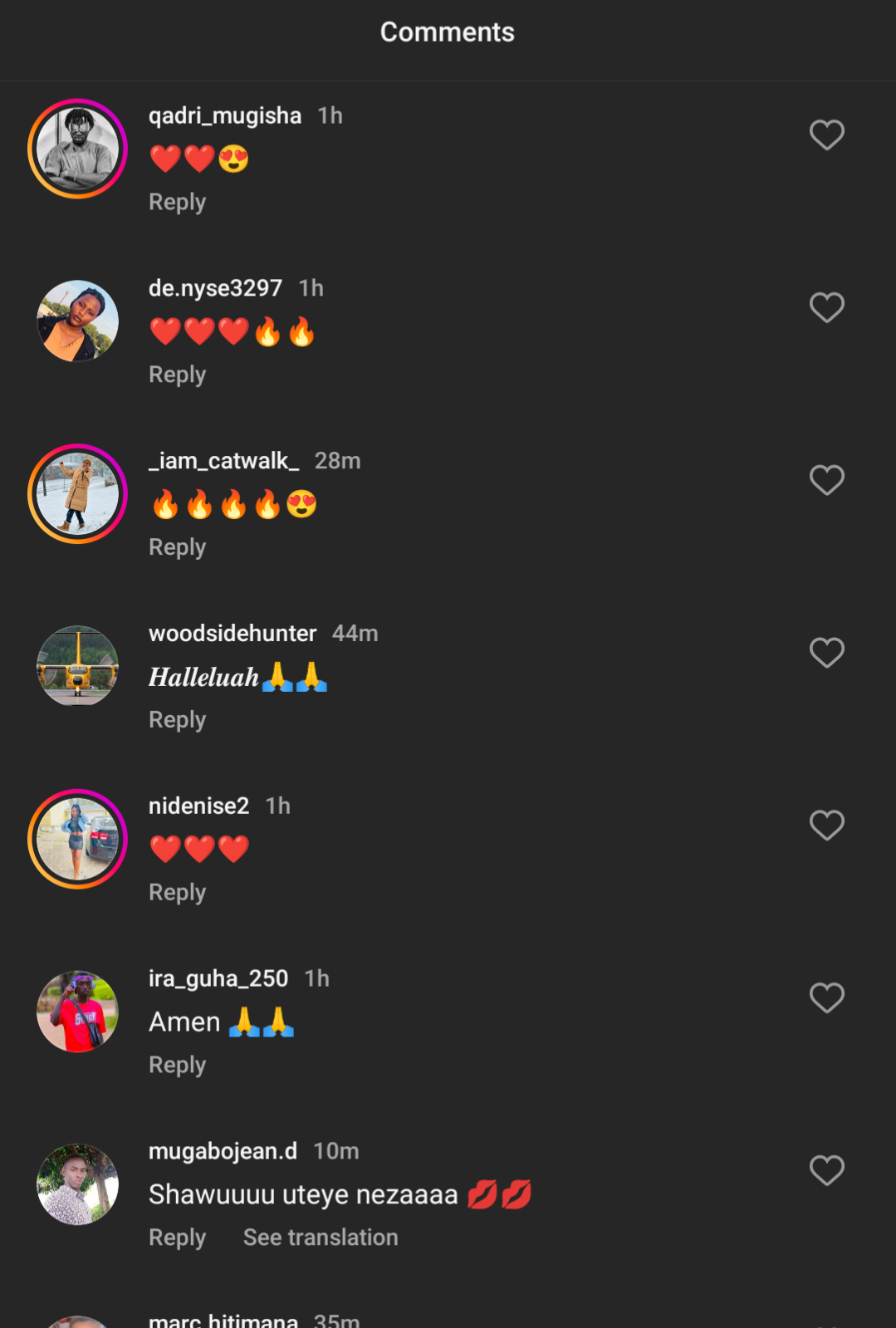Open woodsidehunter's profile picture
The height and width of the screenshot is (1328, 896).
coord(77,666)
